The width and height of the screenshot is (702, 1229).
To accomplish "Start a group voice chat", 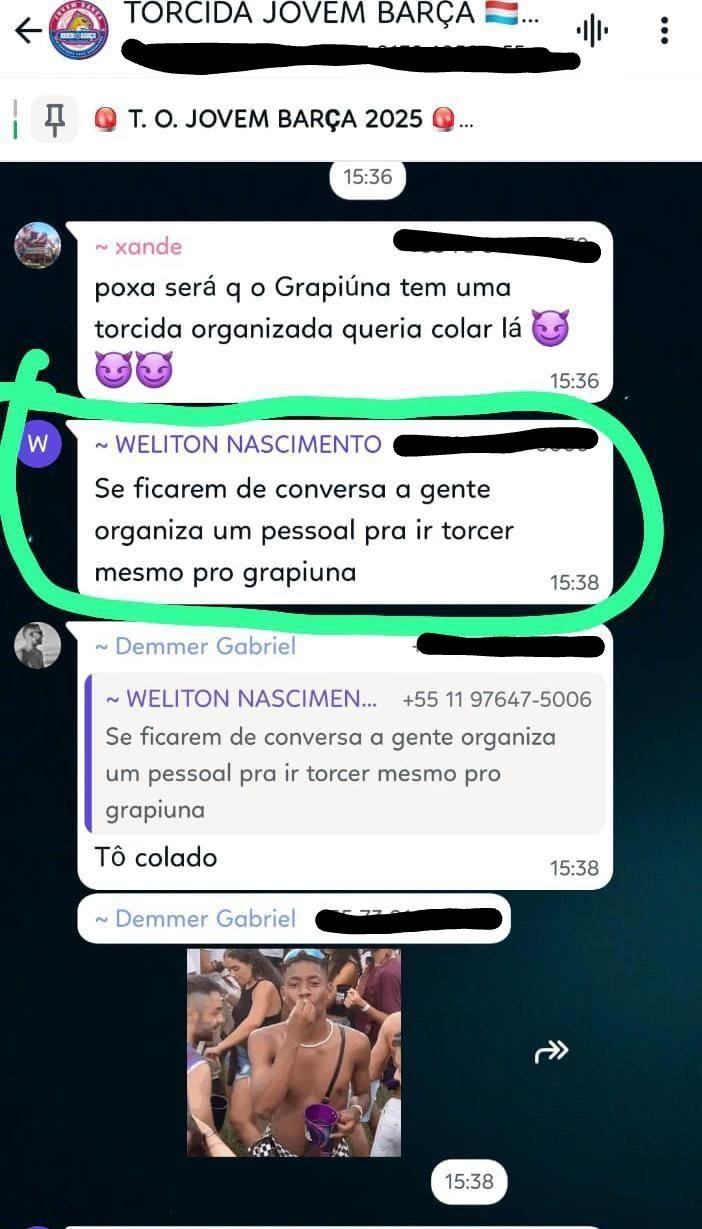I will 592,31.
